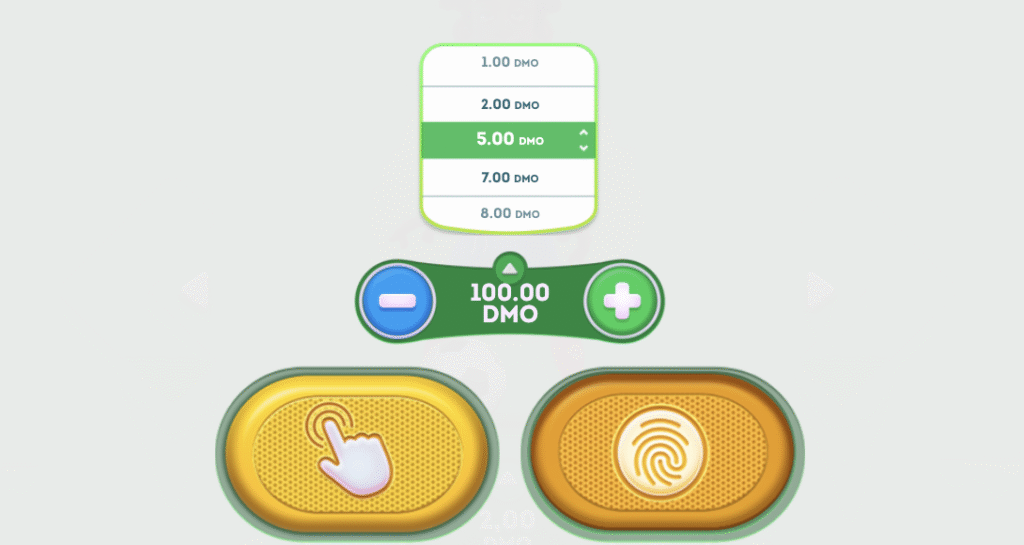Increase the bet with the green plus button
The image size is (1024, 545).
pos(620,300)
